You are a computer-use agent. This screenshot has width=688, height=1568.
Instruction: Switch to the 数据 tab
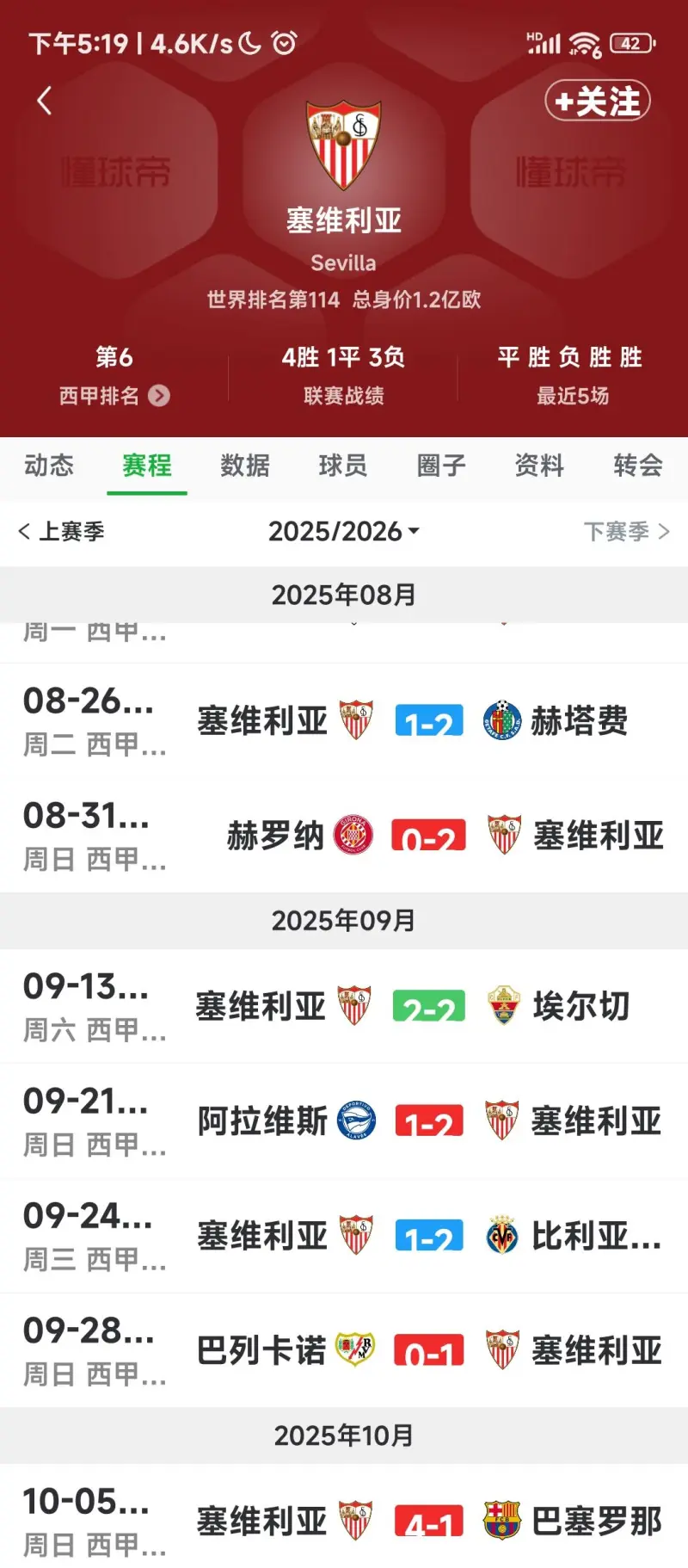tap(245, 466)
